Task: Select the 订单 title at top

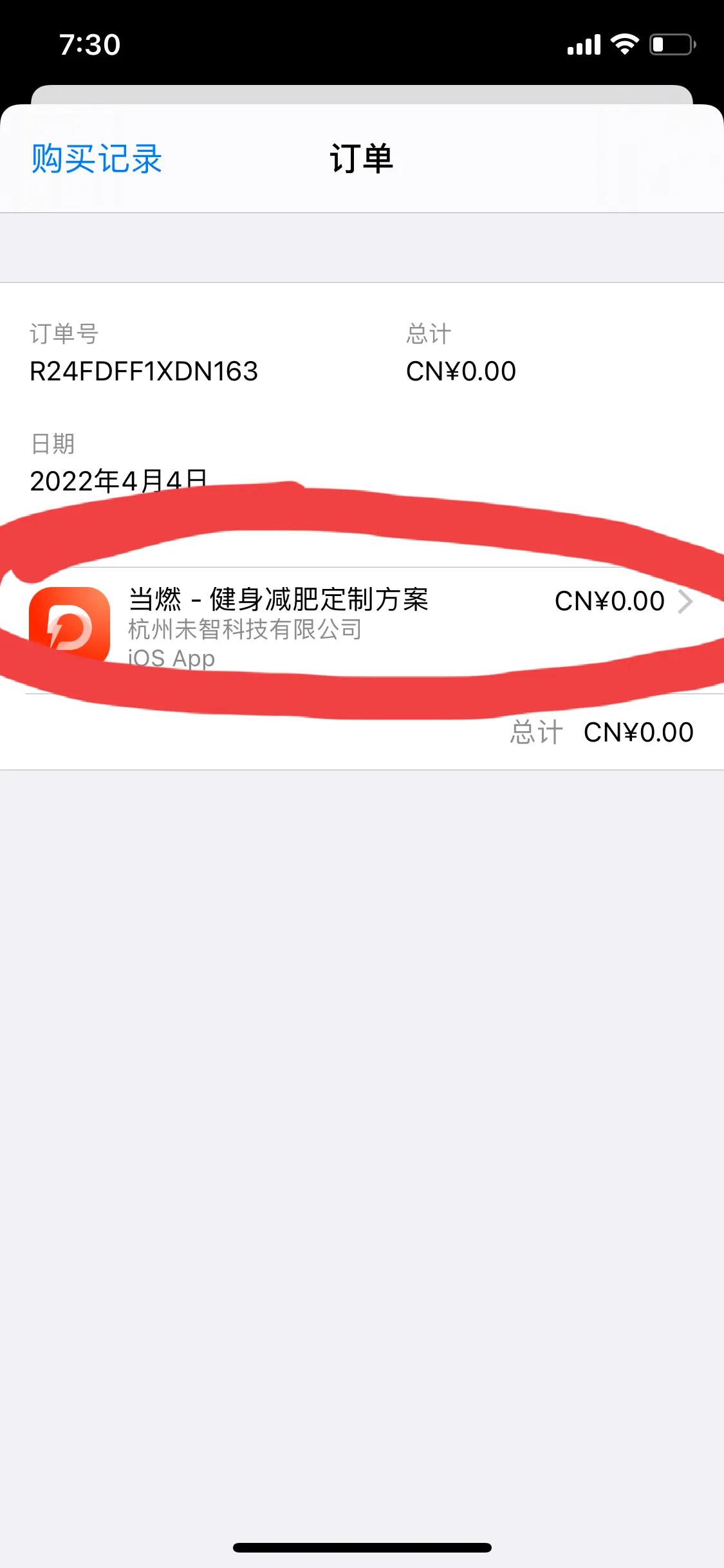Action: [362, 160]
